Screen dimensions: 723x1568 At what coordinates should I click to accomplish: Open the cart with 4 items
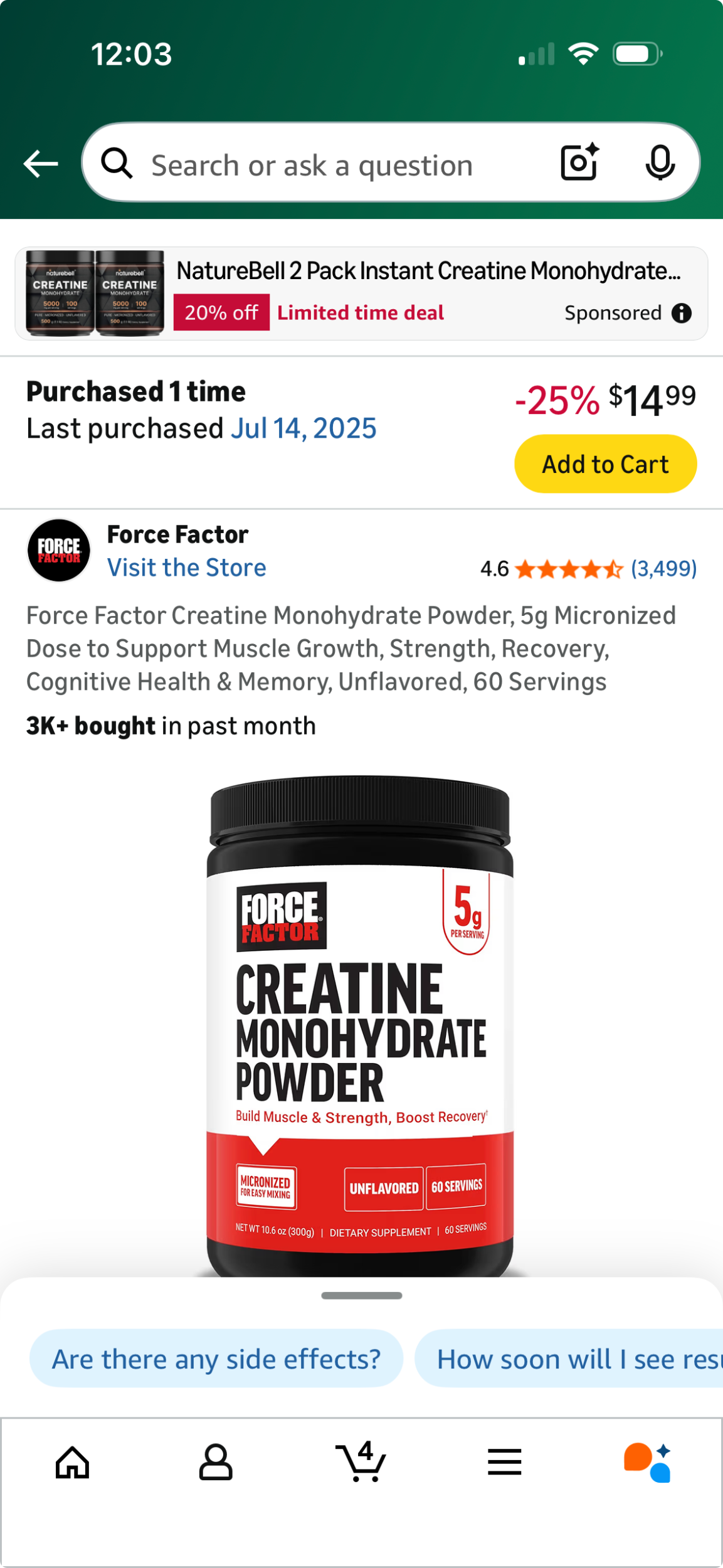361,1463
